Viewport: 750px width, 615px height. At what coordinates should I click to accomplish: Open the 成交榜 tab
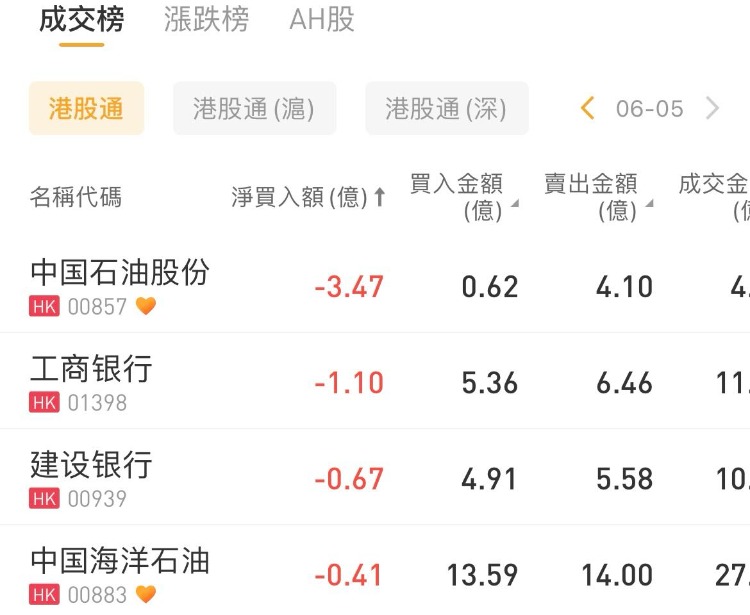pyautogui.click(x=81, y=20)
